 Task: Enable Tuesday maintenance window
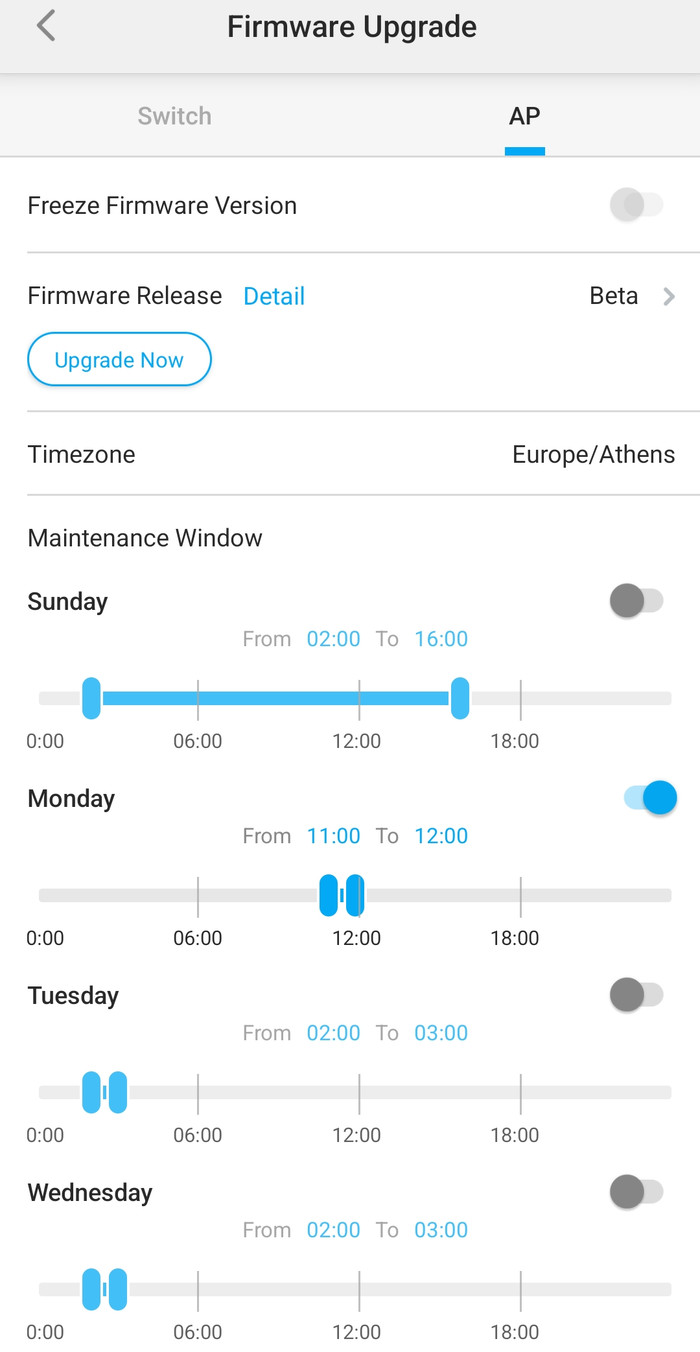[637, 995]
